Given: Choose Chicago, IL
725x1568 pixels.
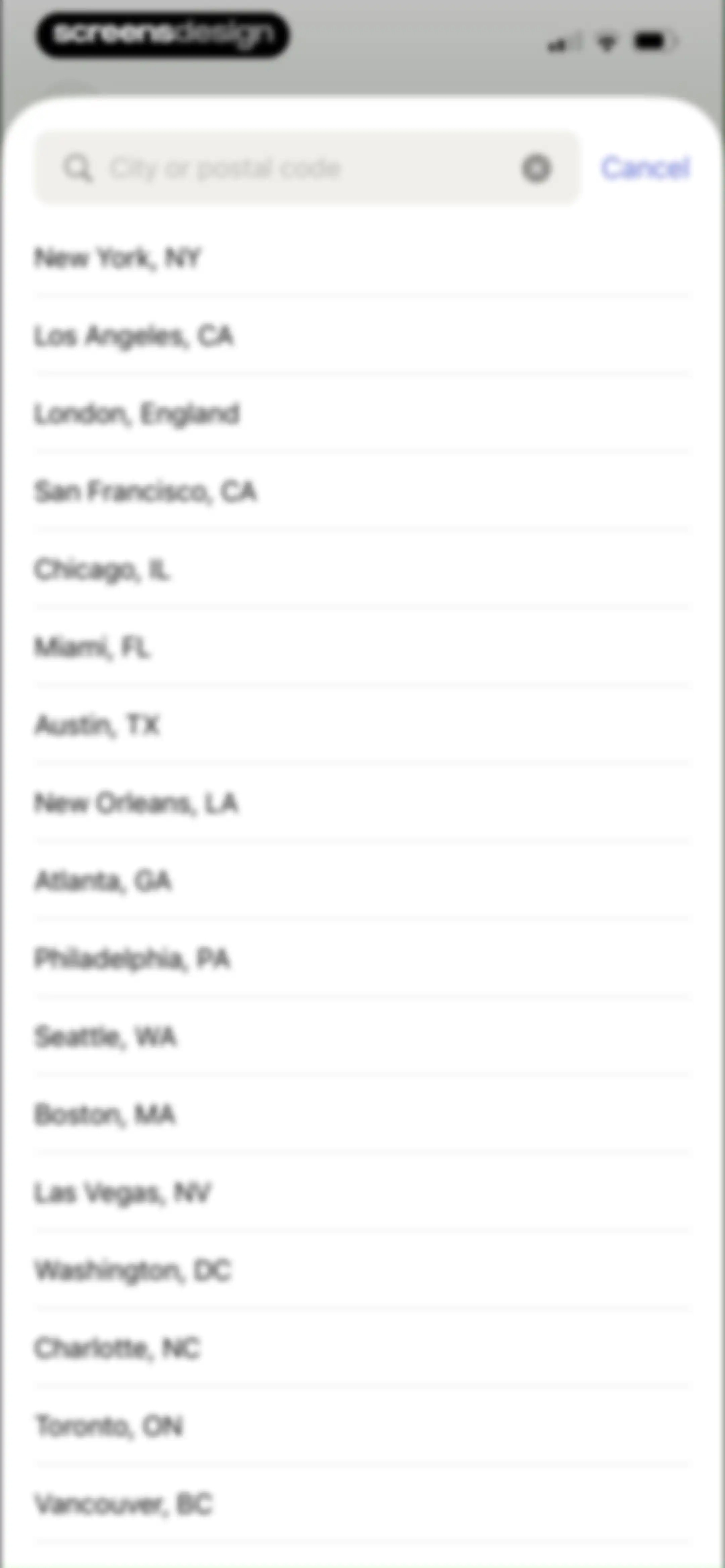Looking at the screenshot, I should 362,570.
